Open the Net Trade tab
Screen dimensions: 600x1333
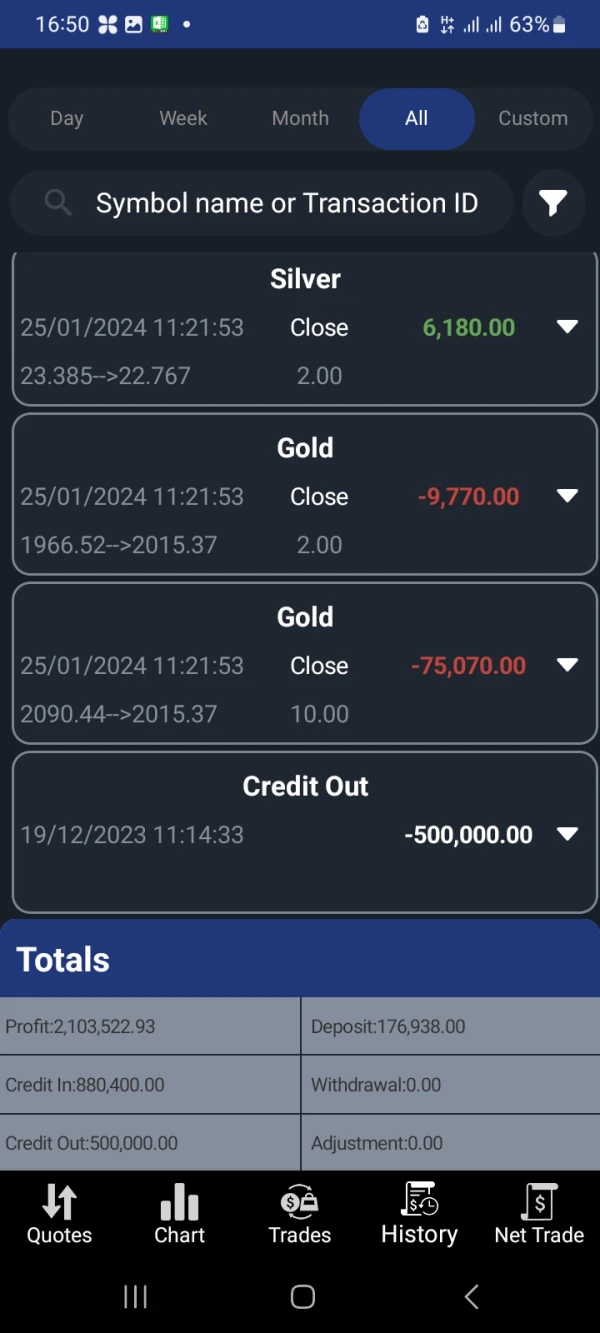539,1215
